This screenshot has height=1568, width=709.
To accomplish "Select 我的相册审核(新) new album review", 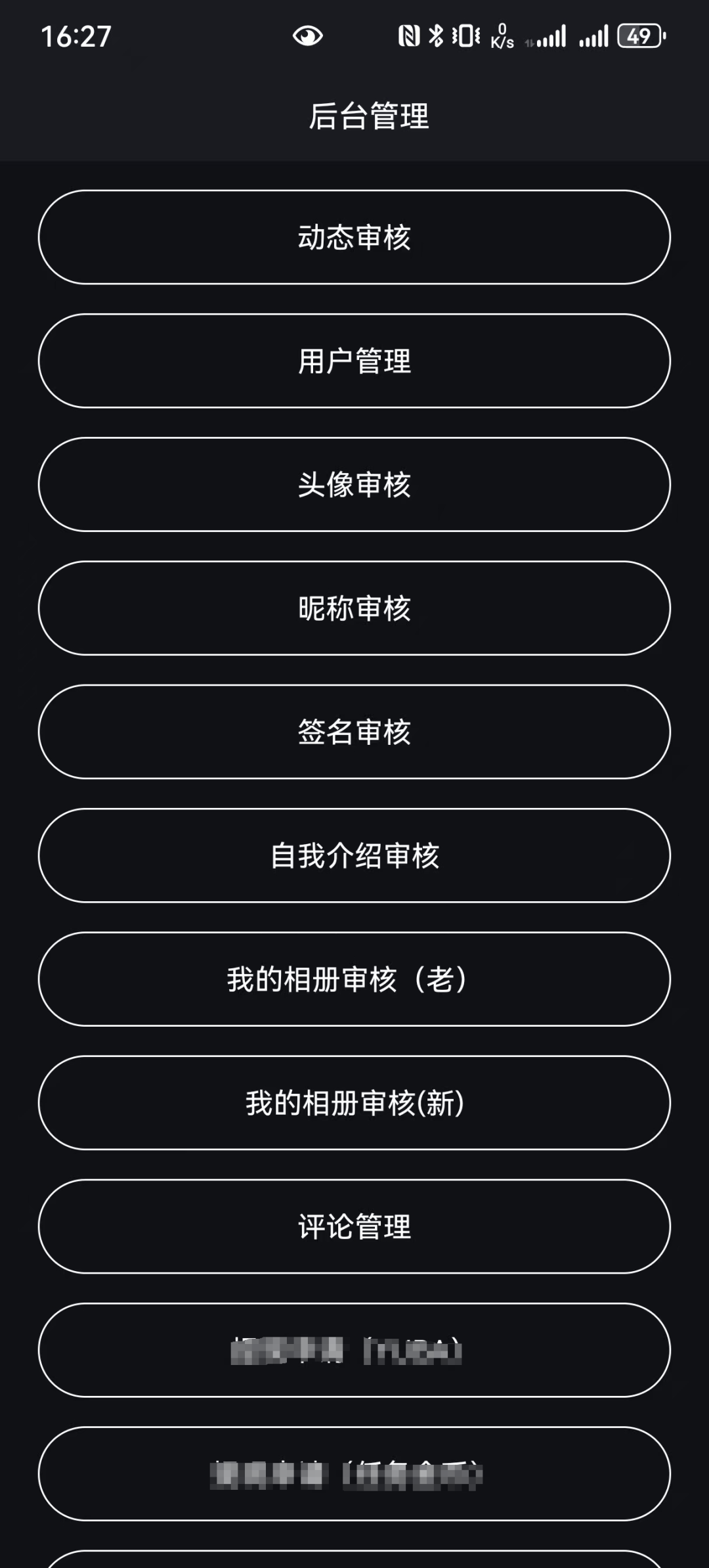I will coord(354,1103).
